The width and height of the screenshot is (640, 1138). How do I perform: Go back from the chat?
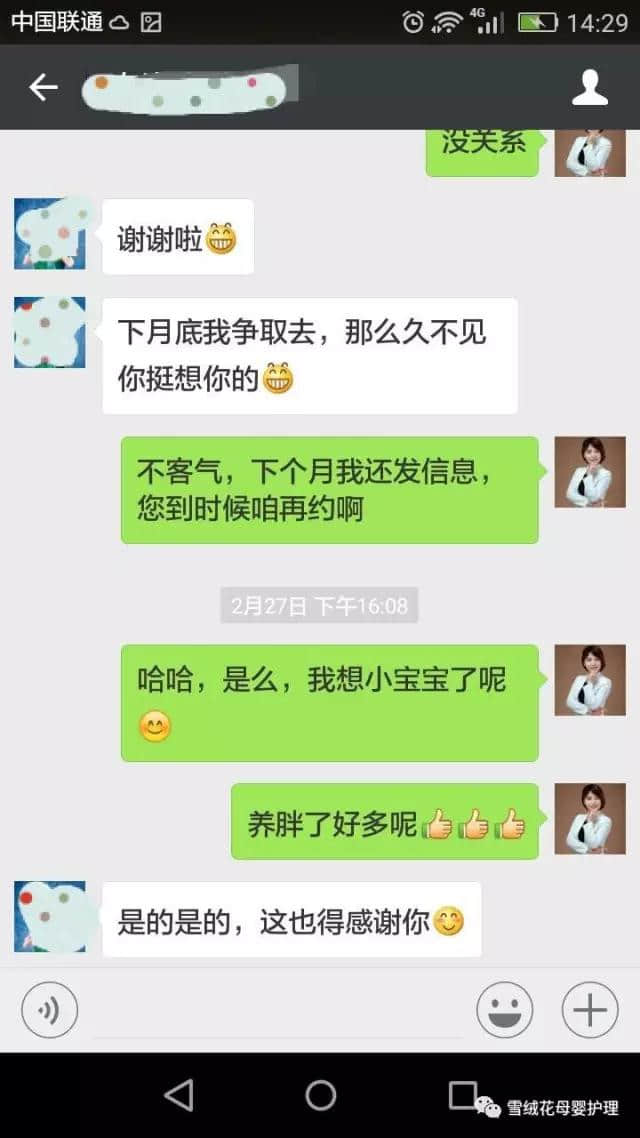point(43,88)
